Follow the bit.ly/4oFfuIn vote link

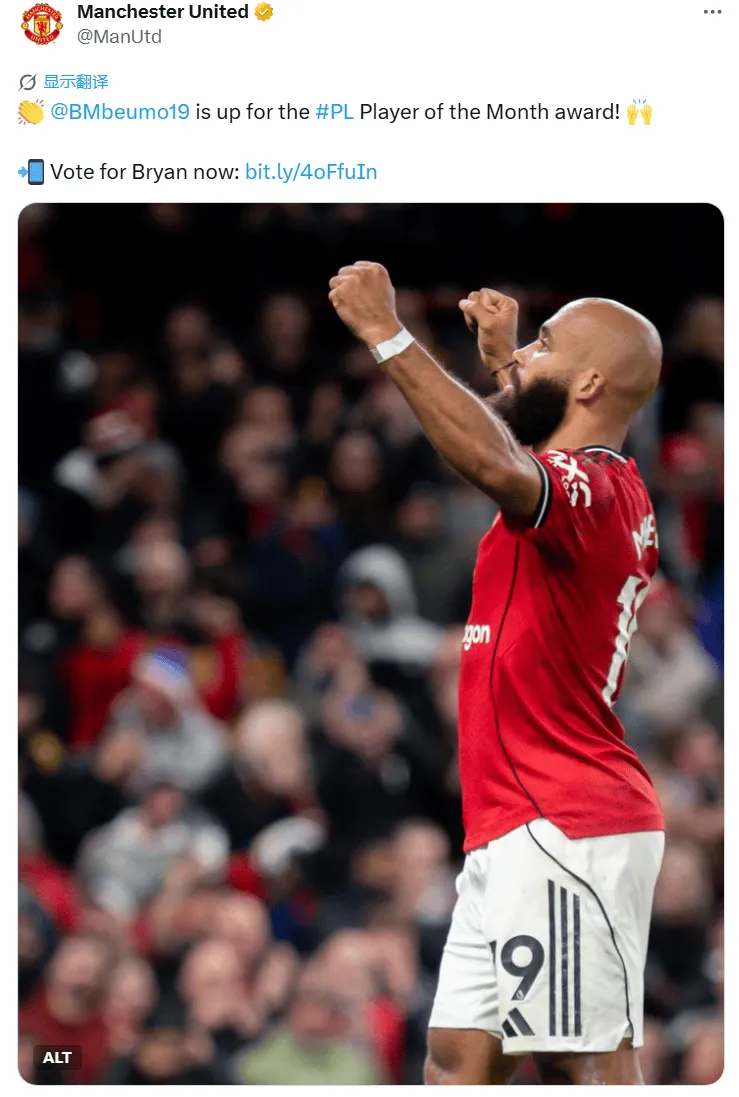[x=311, y=172]
